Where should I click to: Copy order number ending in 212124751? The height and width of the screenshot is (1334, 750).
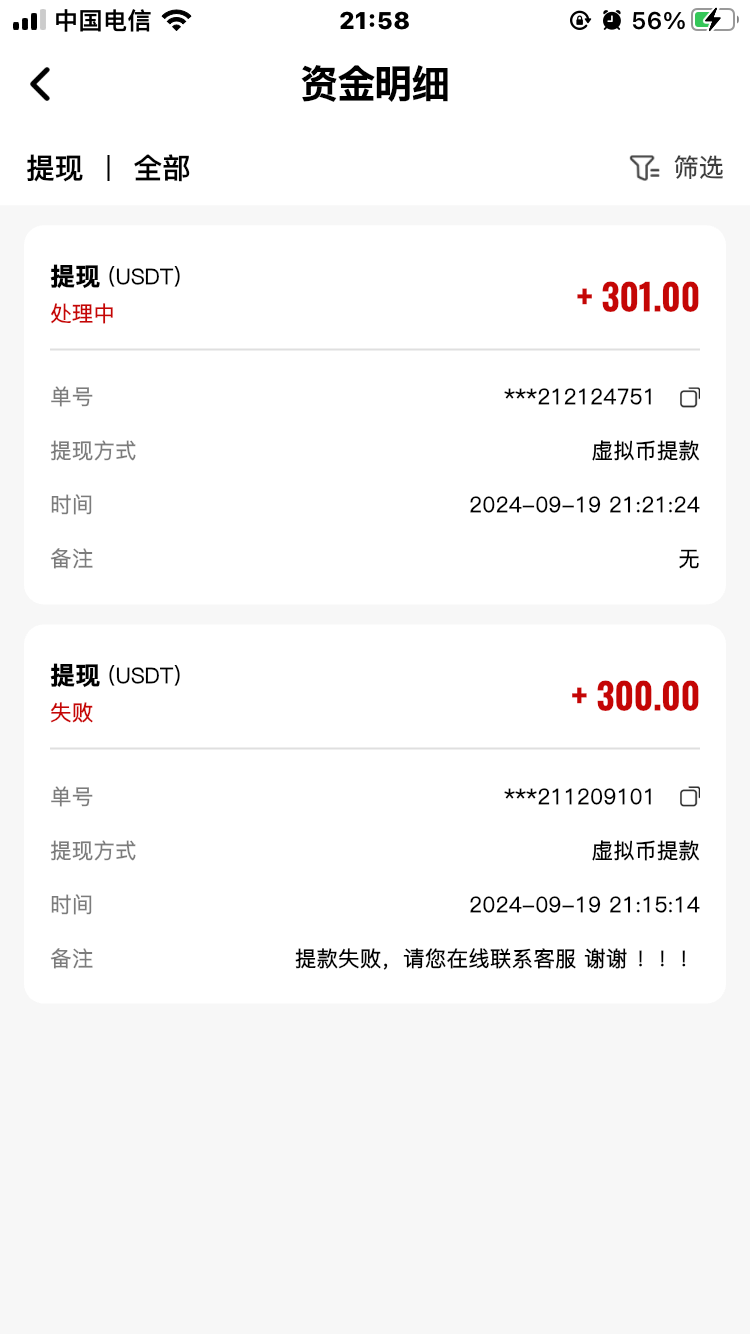pos(690,398)
